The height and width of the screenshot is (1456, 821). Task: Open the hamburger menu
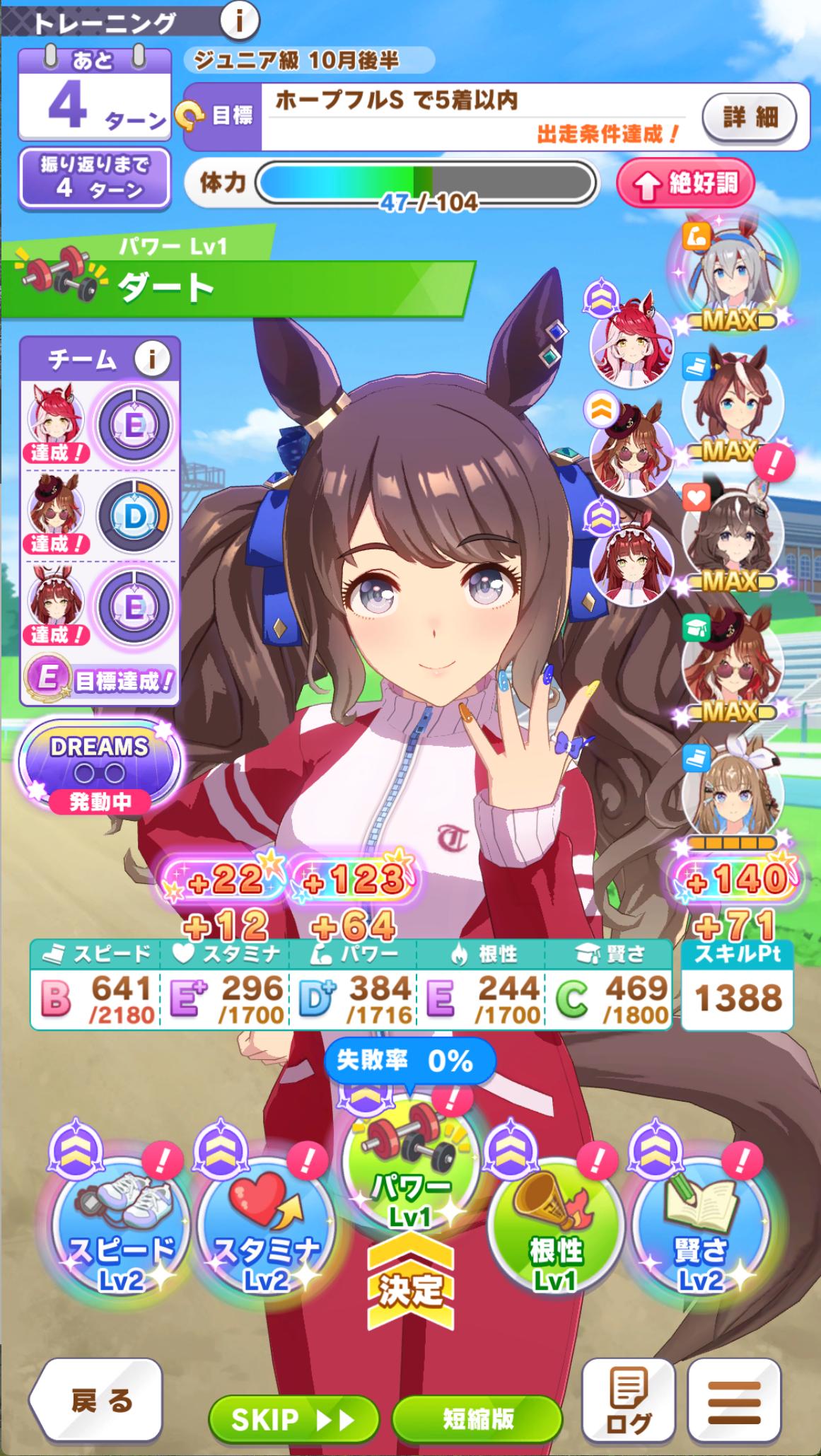click(734, 1402)
